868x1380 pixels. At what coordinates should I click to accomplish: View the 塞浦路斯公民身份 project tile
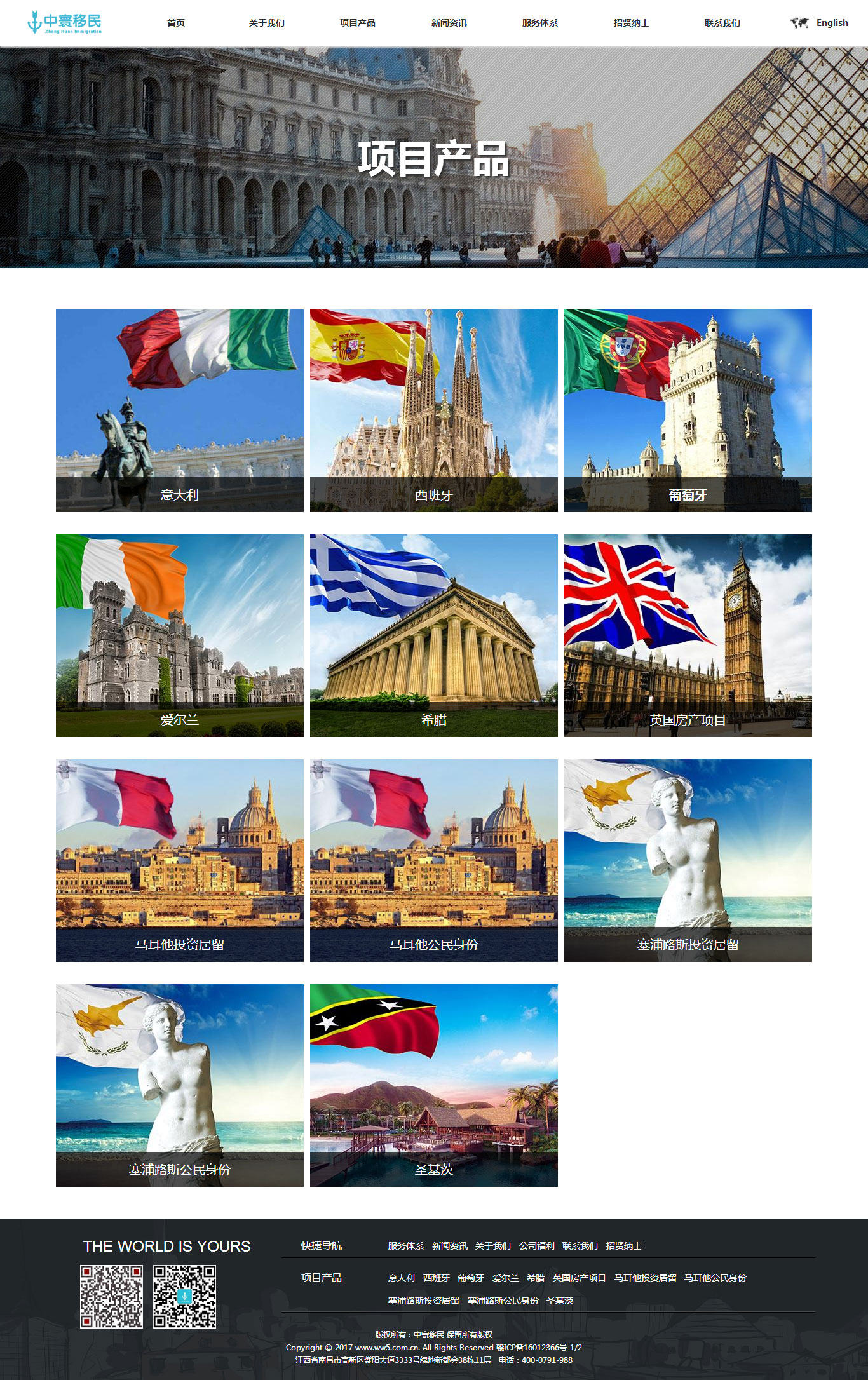click(180, 1085)
